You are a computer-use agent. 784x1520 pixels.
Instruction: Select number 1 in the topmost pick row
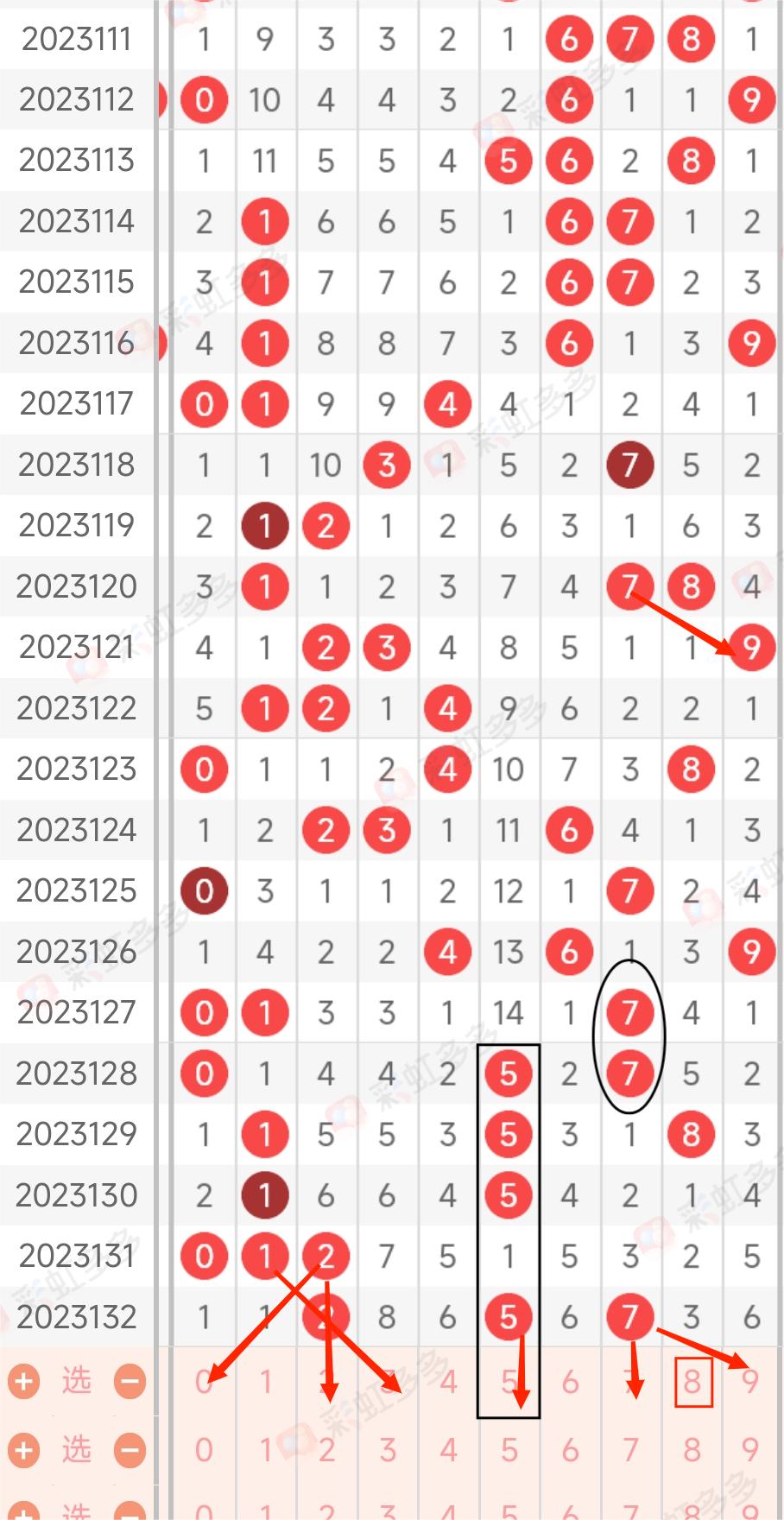[x=265, y=1382]
